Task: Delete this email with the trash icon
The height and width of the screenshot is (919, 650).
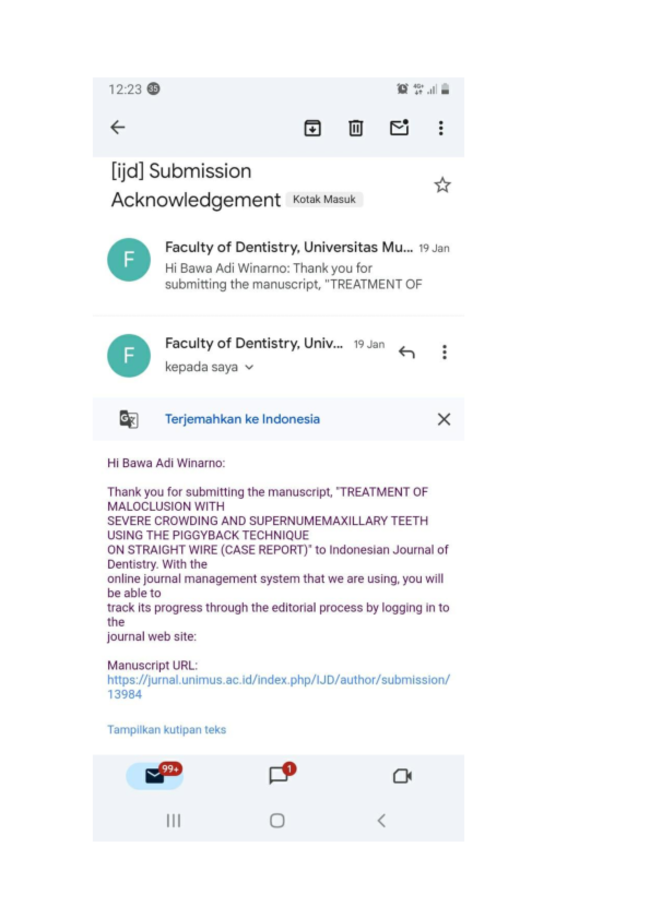Action: coord(355,128)
